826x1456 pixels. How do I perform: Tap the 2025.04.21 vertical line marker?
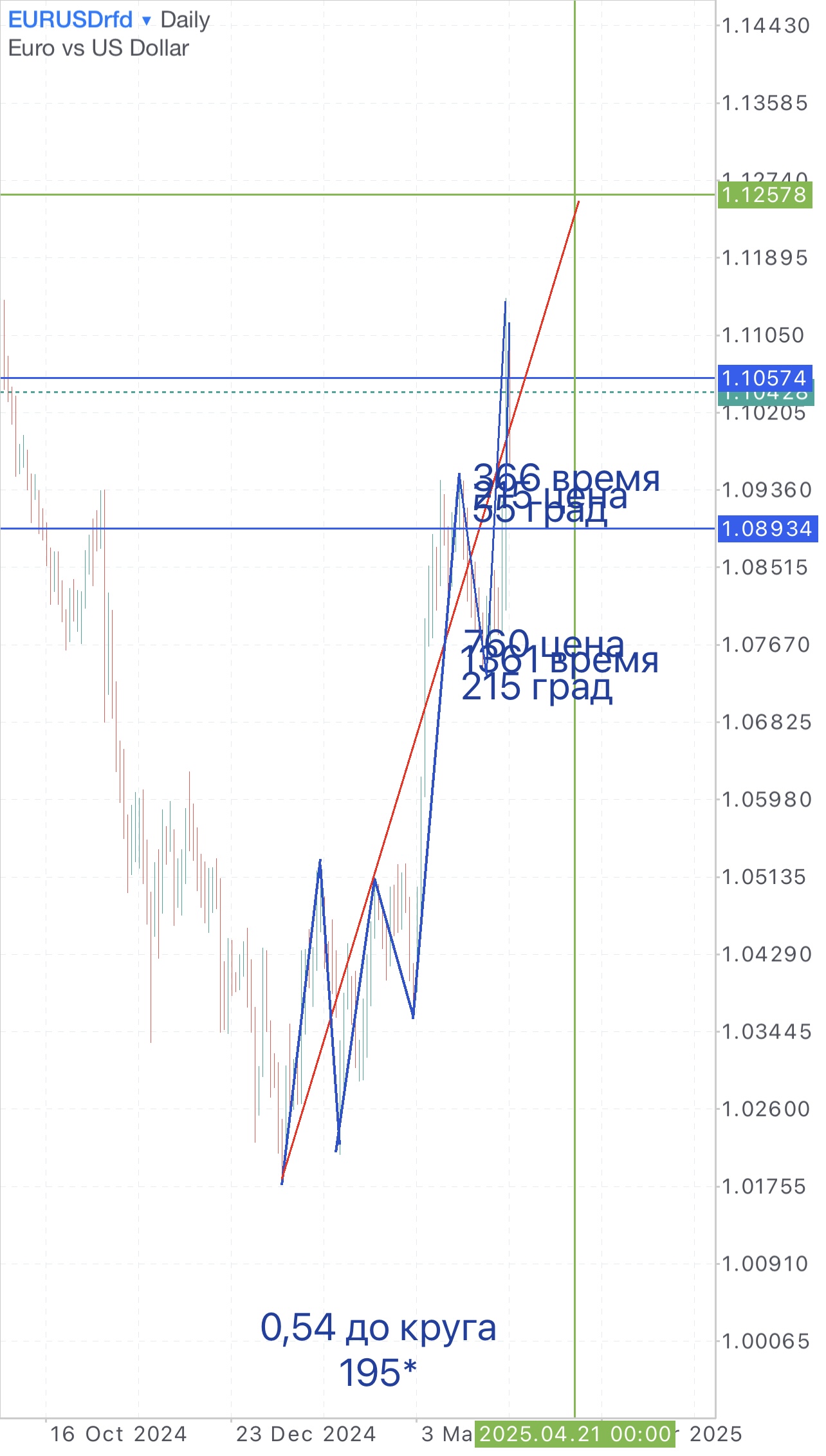click(574, 1433)
